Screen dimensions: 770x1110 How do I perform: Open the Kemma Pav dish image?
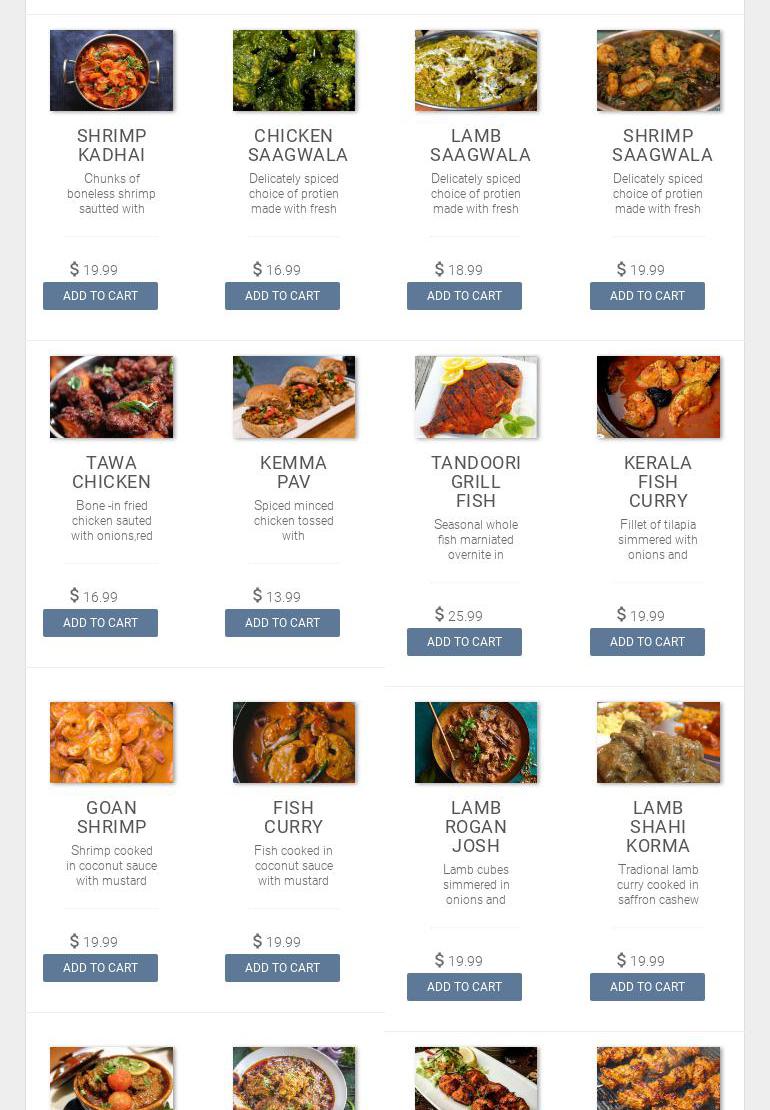[x=294, y=397]
